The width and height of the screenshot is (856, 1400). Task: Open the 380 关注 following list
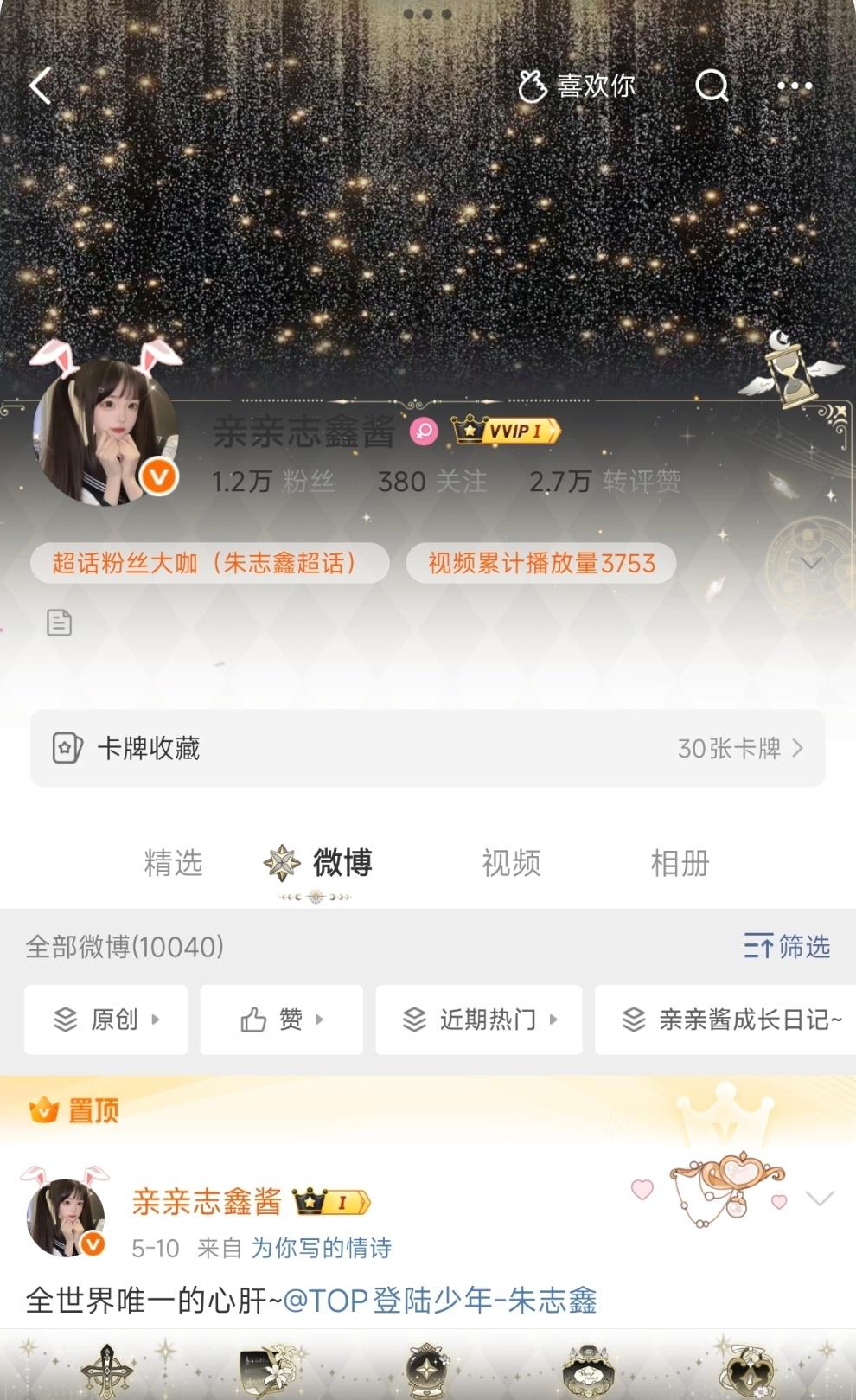[x=432, y=482]
